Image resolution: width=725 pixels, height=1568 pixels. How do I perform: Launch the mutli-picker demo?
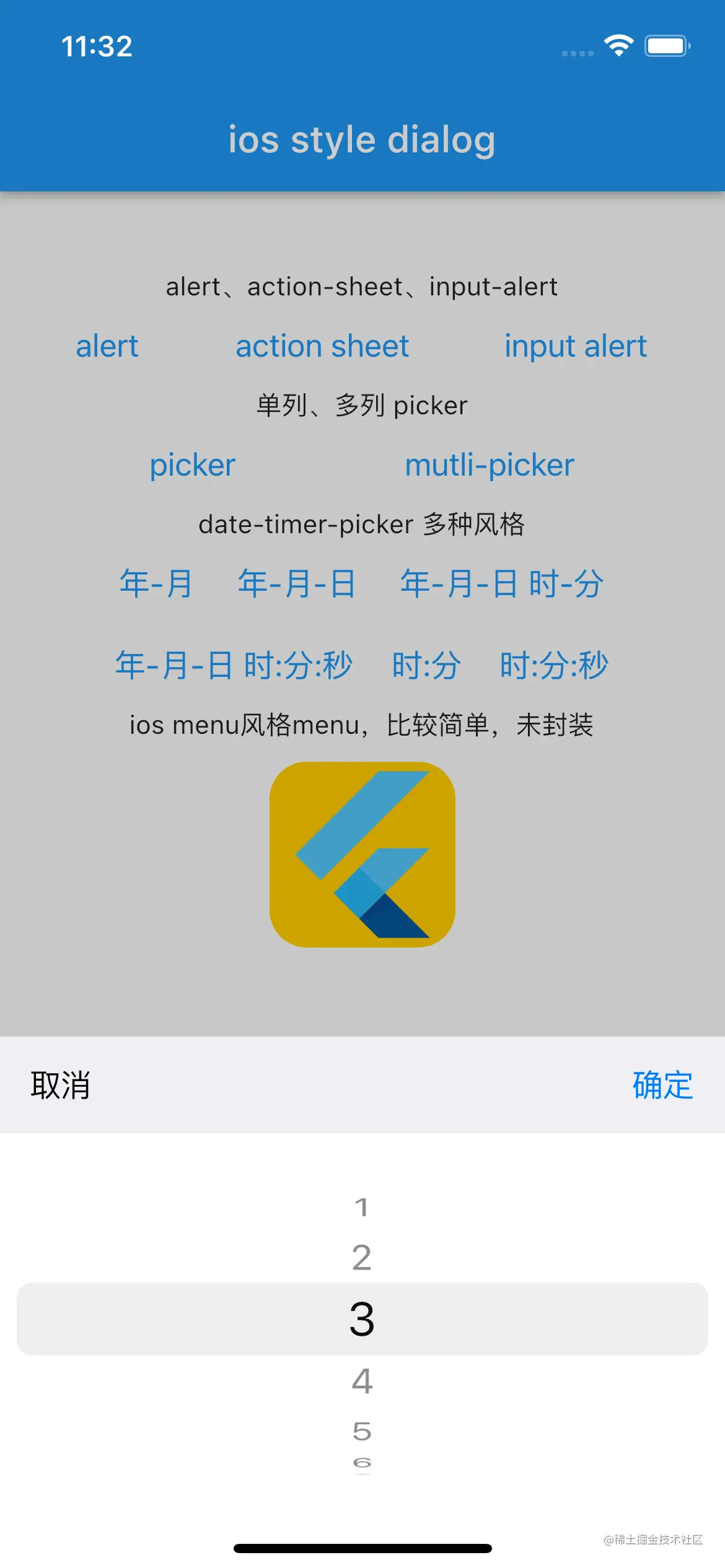pyautogui.click(x=490, y=465)
